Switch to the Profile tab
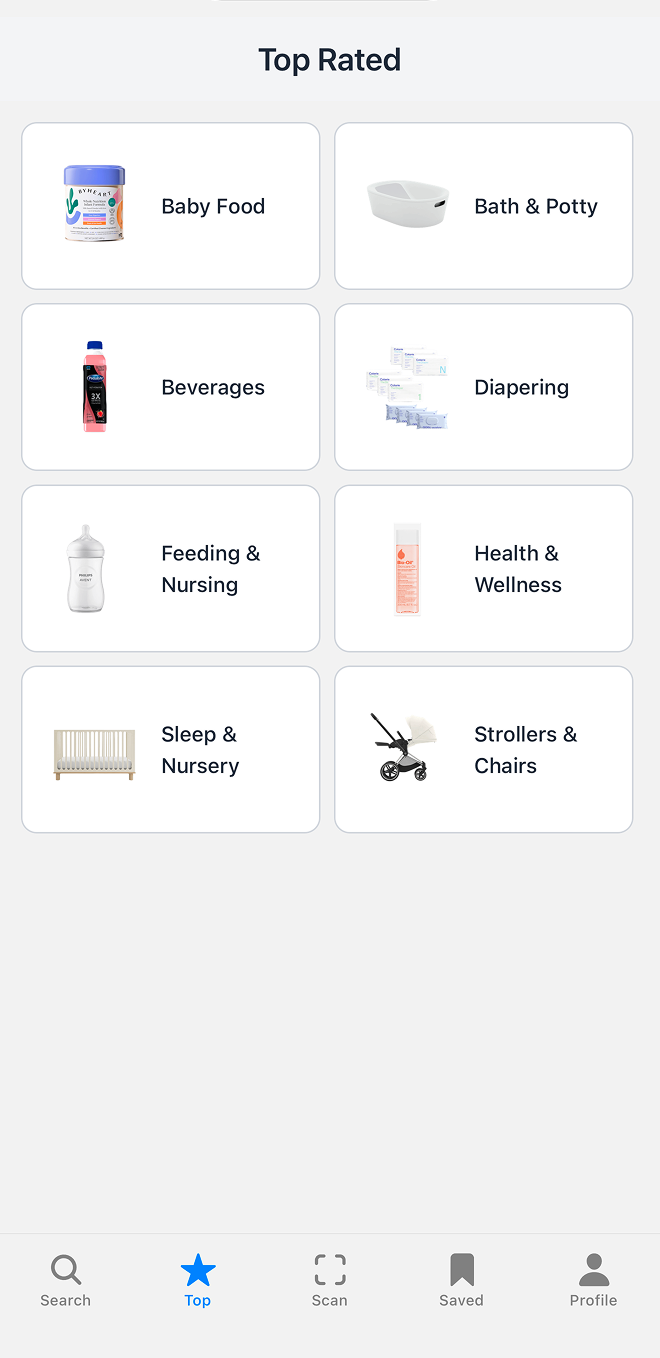 [593, 1280]
